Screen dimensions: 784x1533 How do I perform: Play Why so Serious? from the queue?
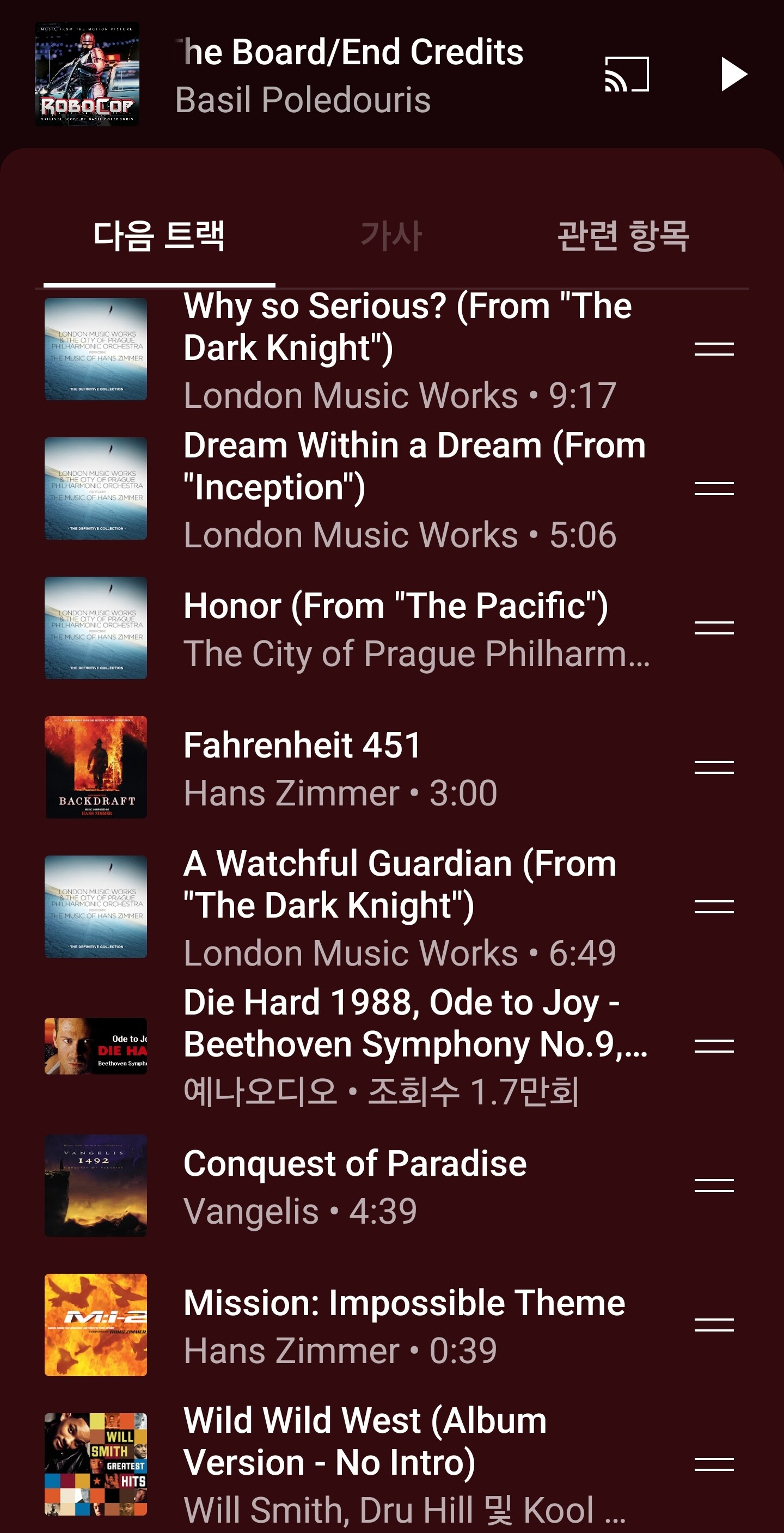pyautogui.click(x=407, y=349)
